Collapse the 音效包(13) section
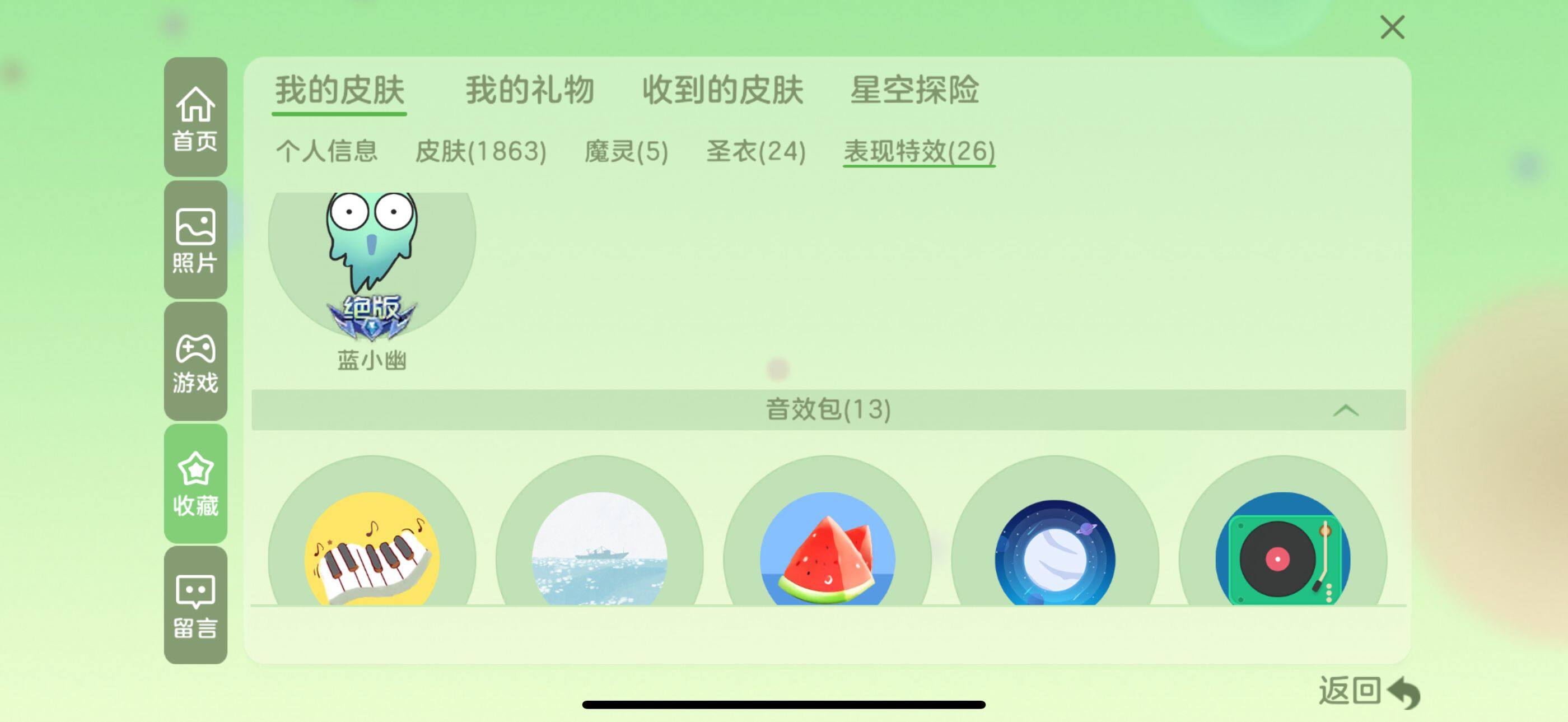The image size is (1568, 722). [x=1345, y=411]
